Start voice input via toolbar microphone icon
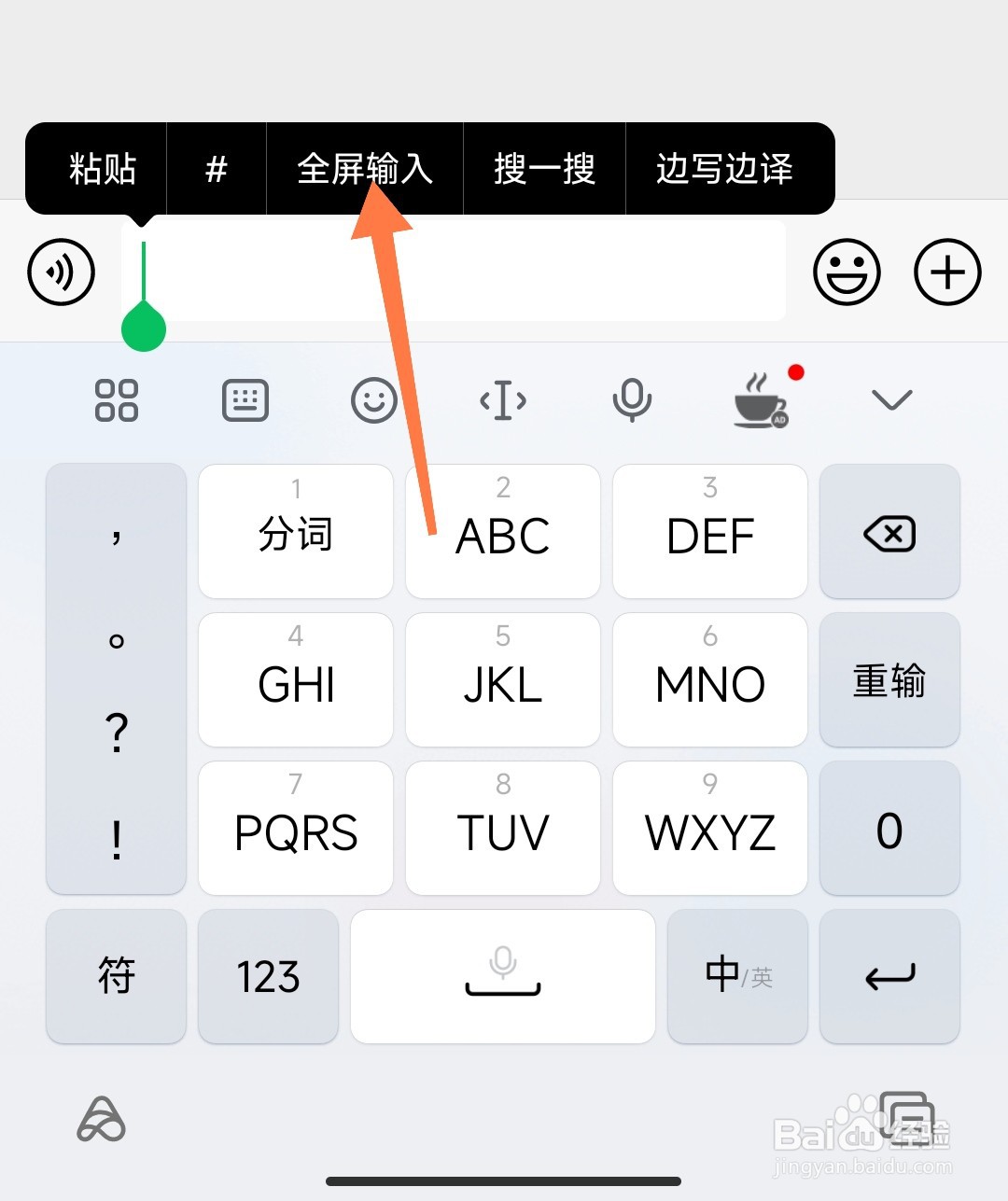1008x1201 pixels. point(632,400)
